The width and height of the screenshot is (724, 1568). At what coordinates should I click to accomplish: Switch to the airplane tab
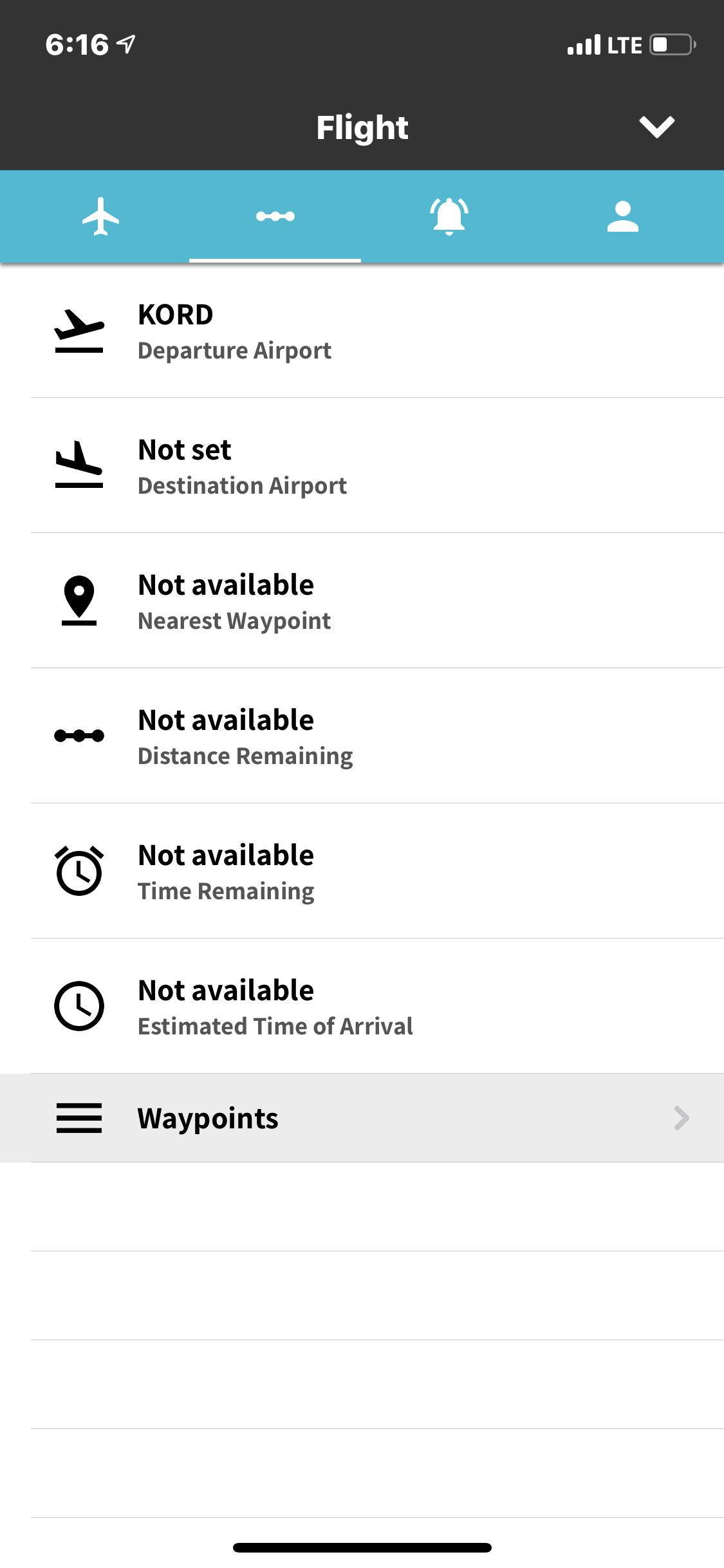pos(101,216)
